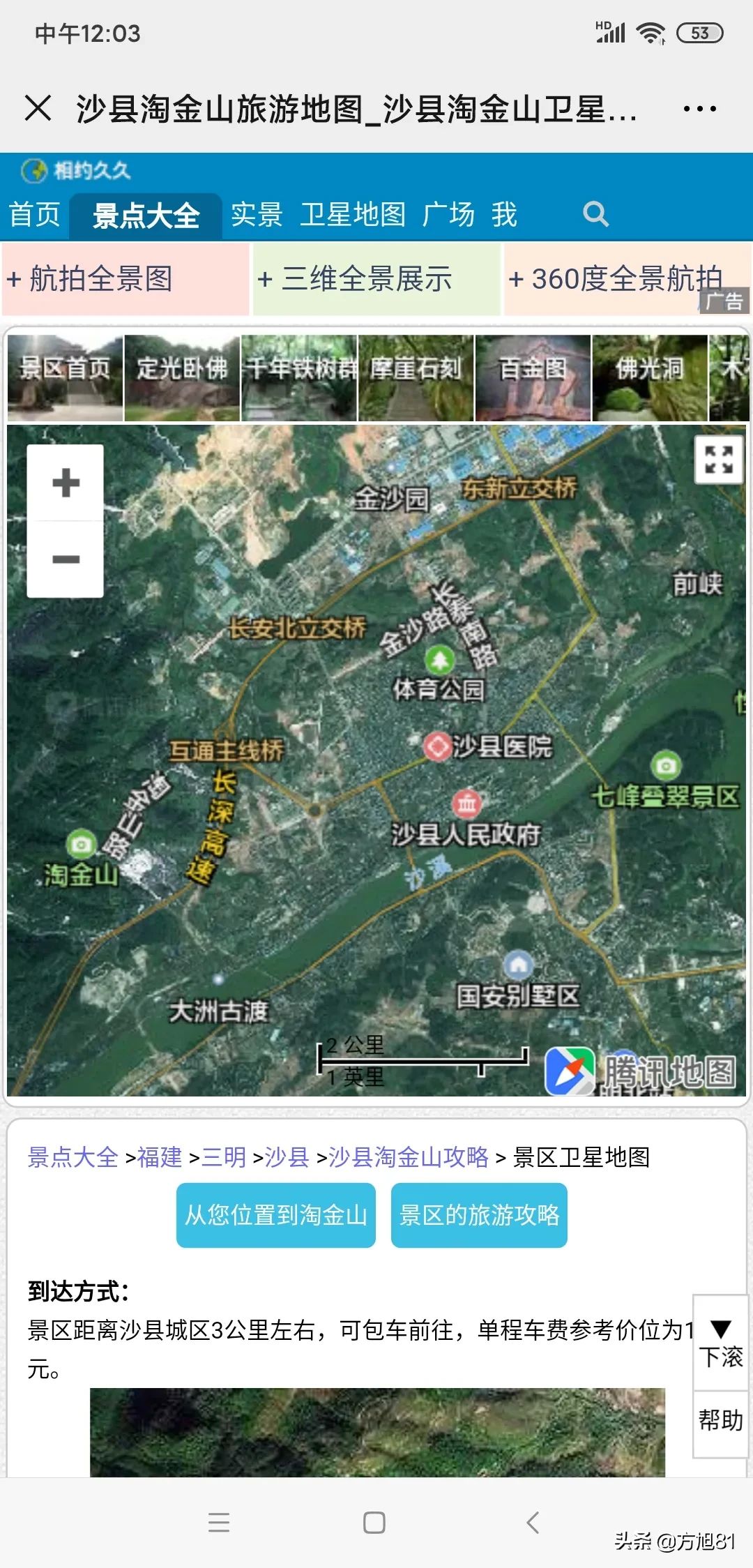The width and height of the screenshot is (753, 1568).
Task: Switch to the 实景 tab
Action: coord(256,215)
